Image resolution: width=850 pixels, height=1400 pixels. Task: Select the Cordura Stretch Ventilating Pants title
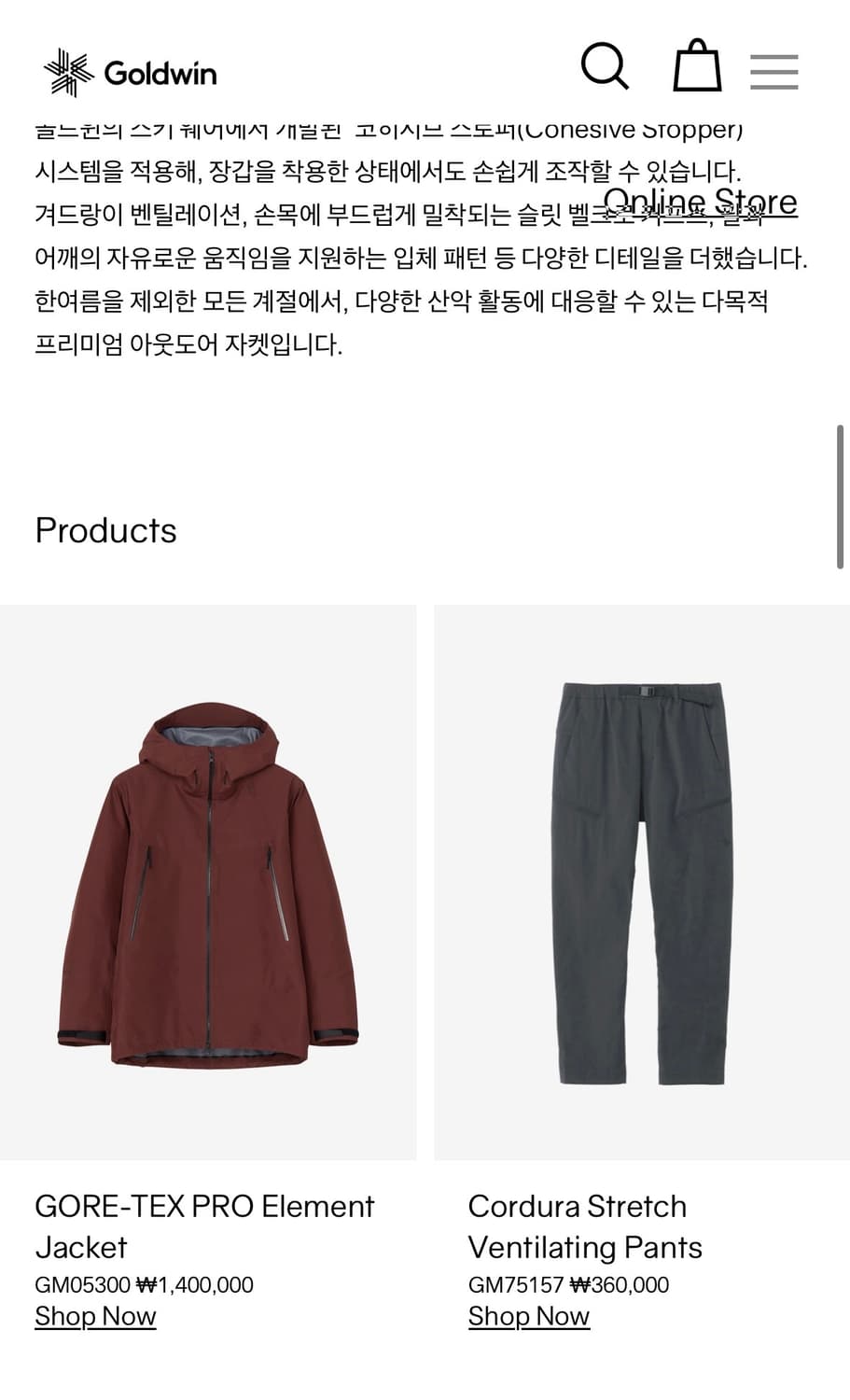[x=584, y=1225]
